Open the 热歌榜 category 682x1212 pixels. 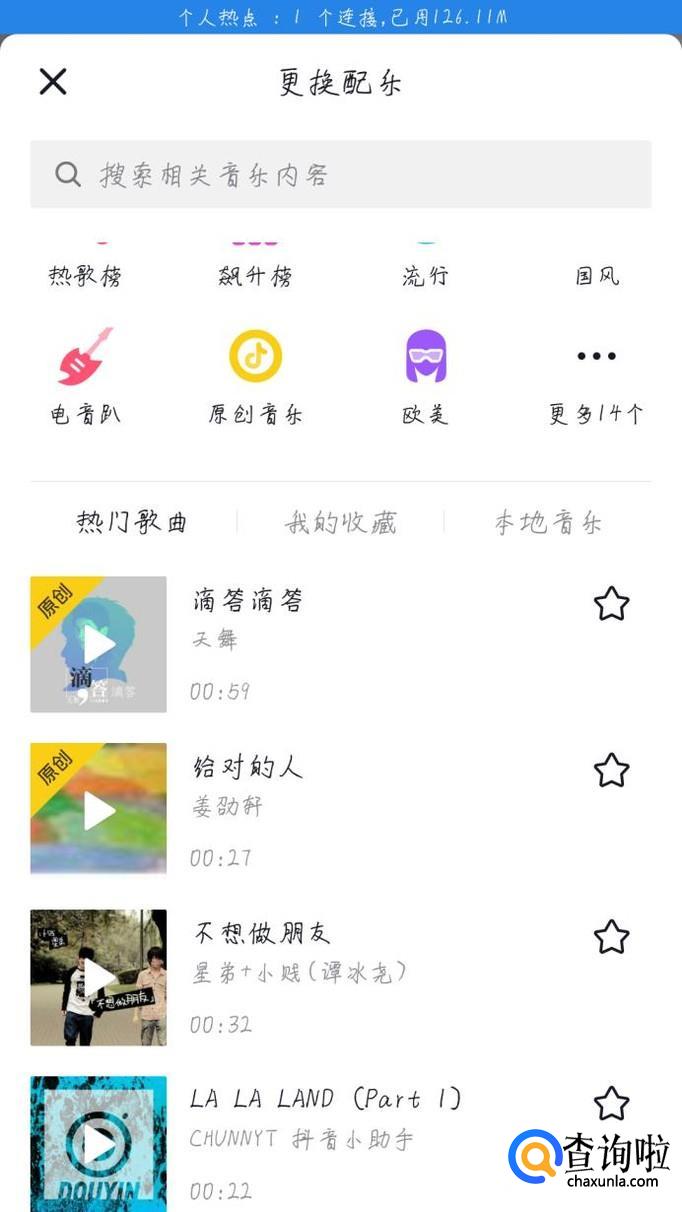(85, 275)
